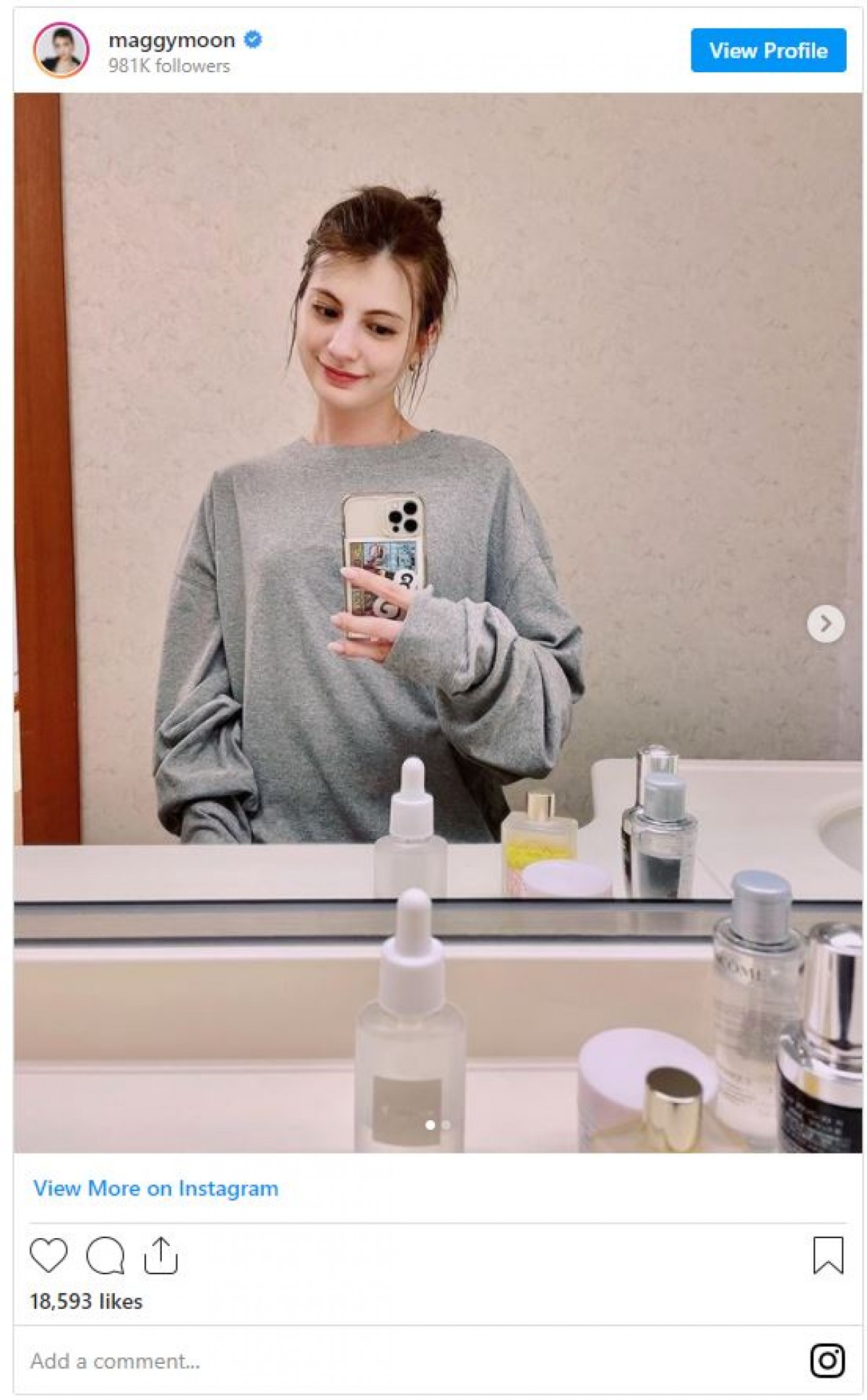Open maggymoon's profile via View Profile
This screenshot has height=1400, width=867.
767,51
